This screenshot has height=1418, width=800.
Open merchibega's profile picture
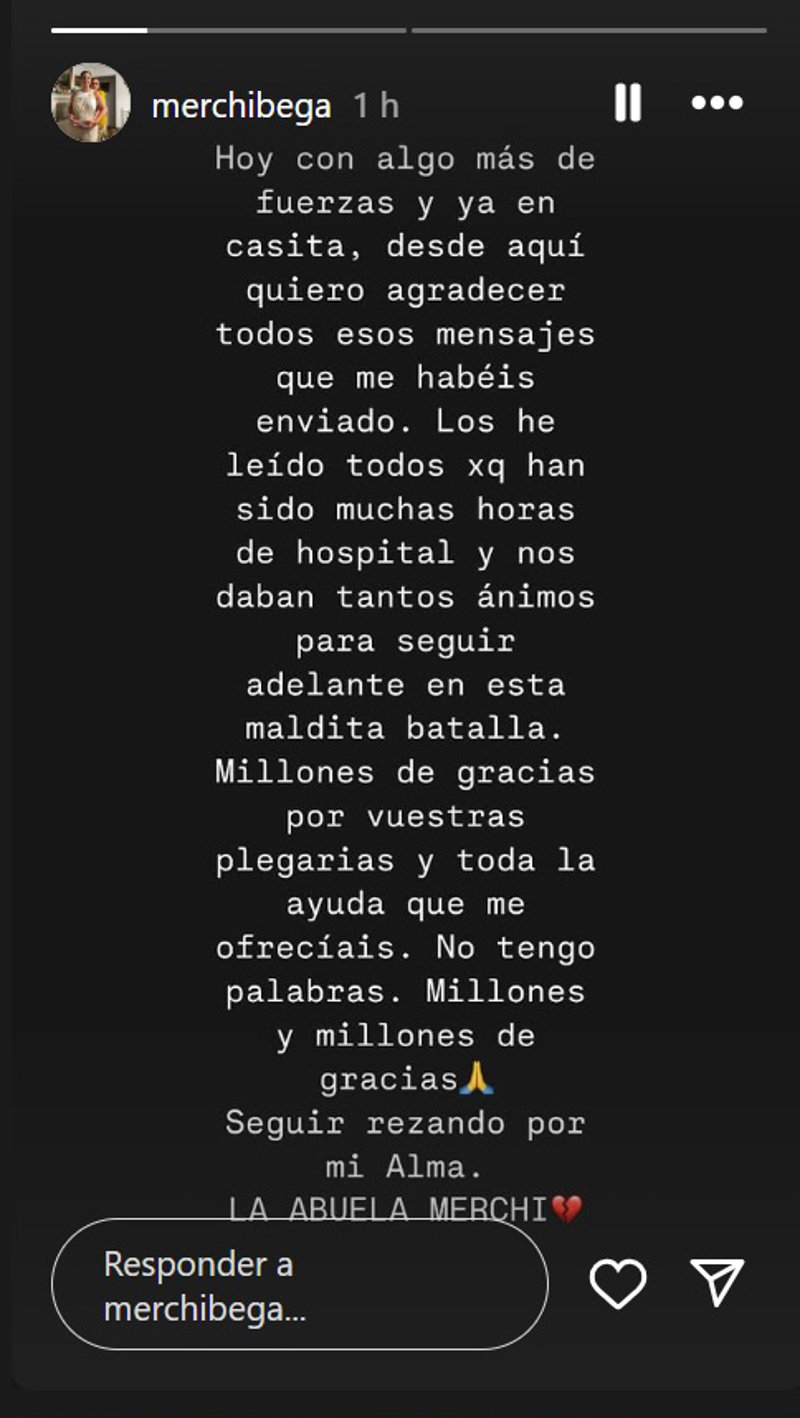tap(91, 103)
